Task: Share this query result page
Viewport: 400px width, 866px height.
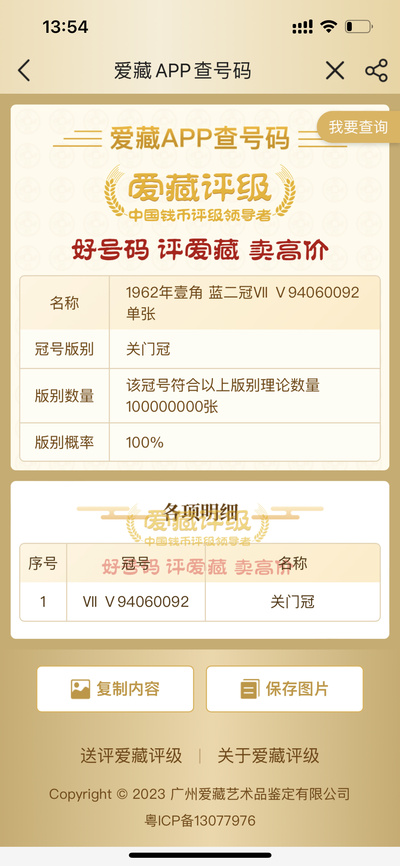Action: (376, 71)
